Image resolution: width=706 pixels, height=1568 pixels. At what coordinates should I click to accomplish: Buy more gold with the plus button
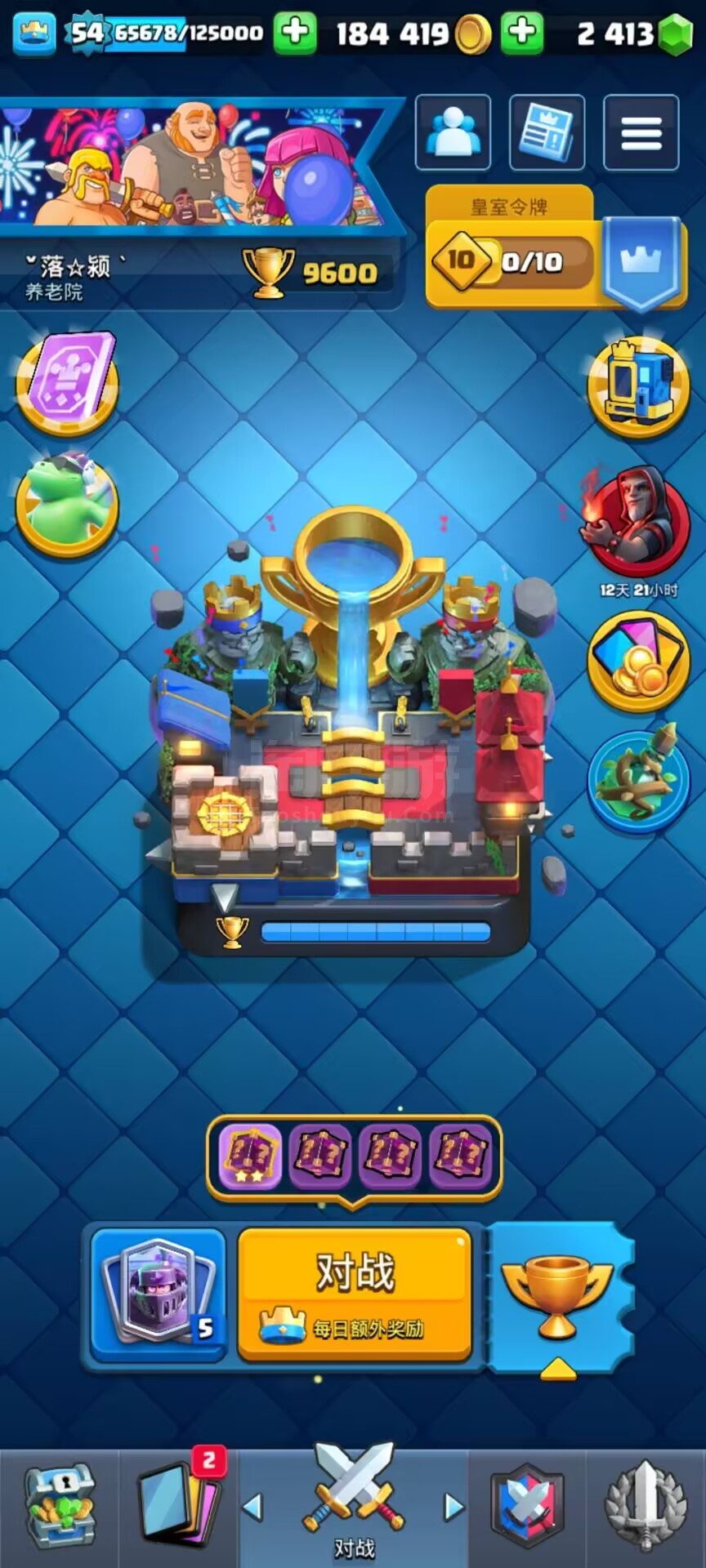(x=523, y=33)
